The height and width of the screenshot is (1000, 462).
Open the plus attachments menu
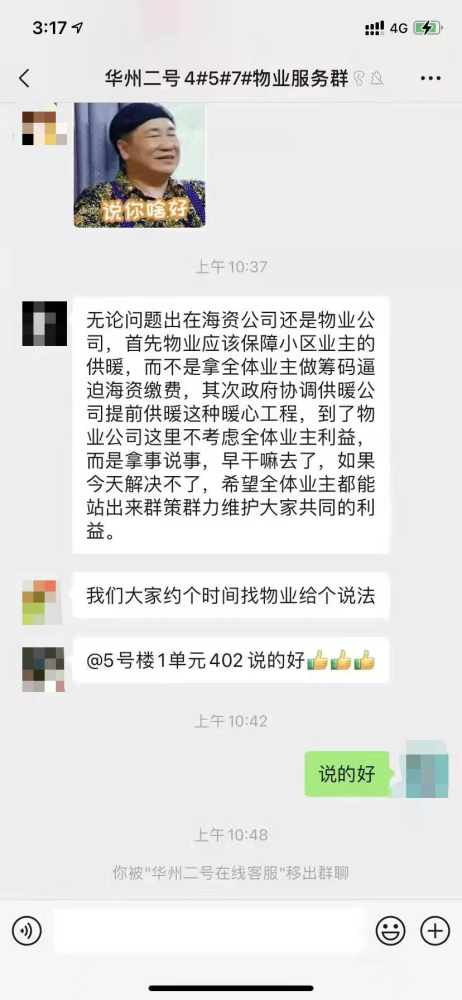pos(435,931)
